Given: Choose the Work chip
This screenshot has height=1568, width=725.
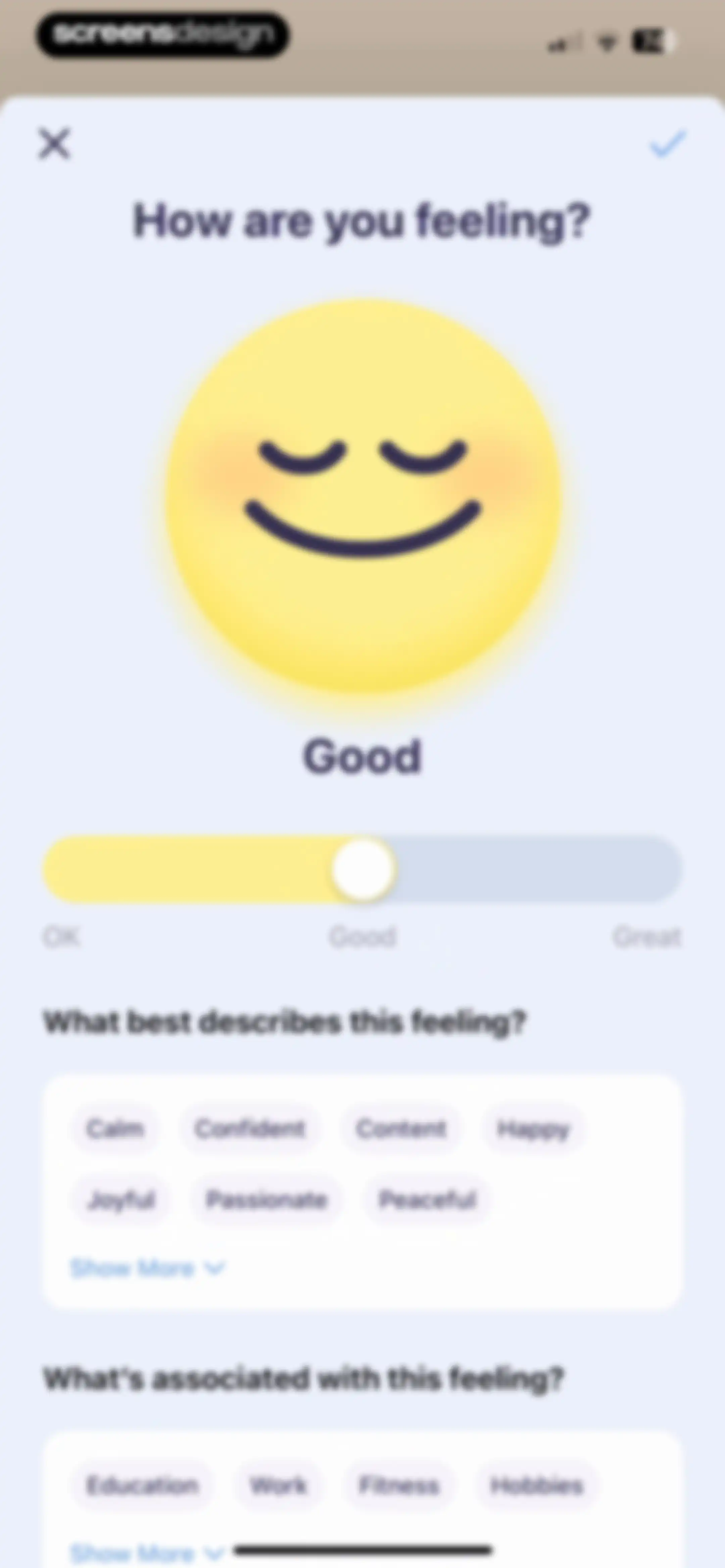Looking at the screenshot, I should coord(278,1486).
